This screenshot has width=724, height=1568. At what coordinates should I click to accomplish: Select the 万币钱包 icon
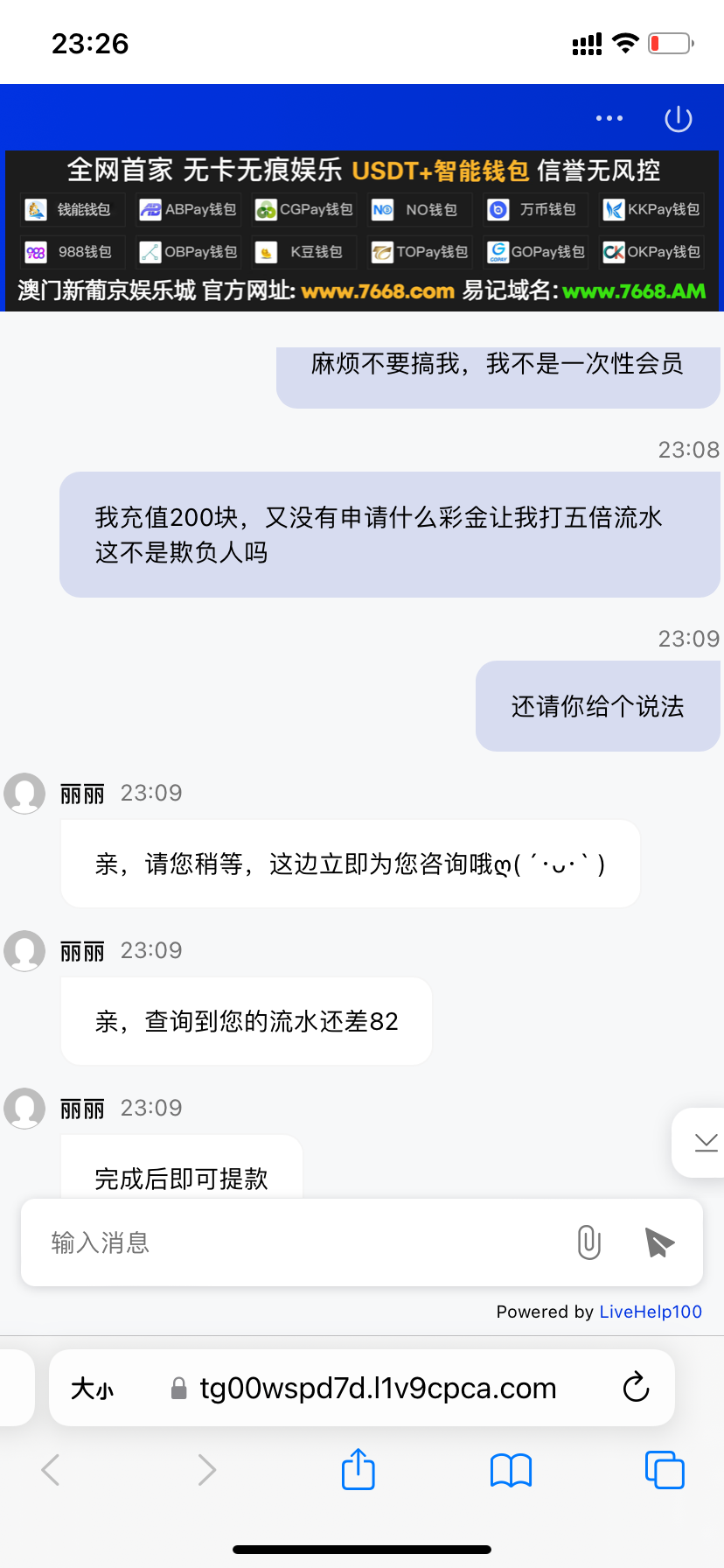pyautogui.click(x=535, y=210)
